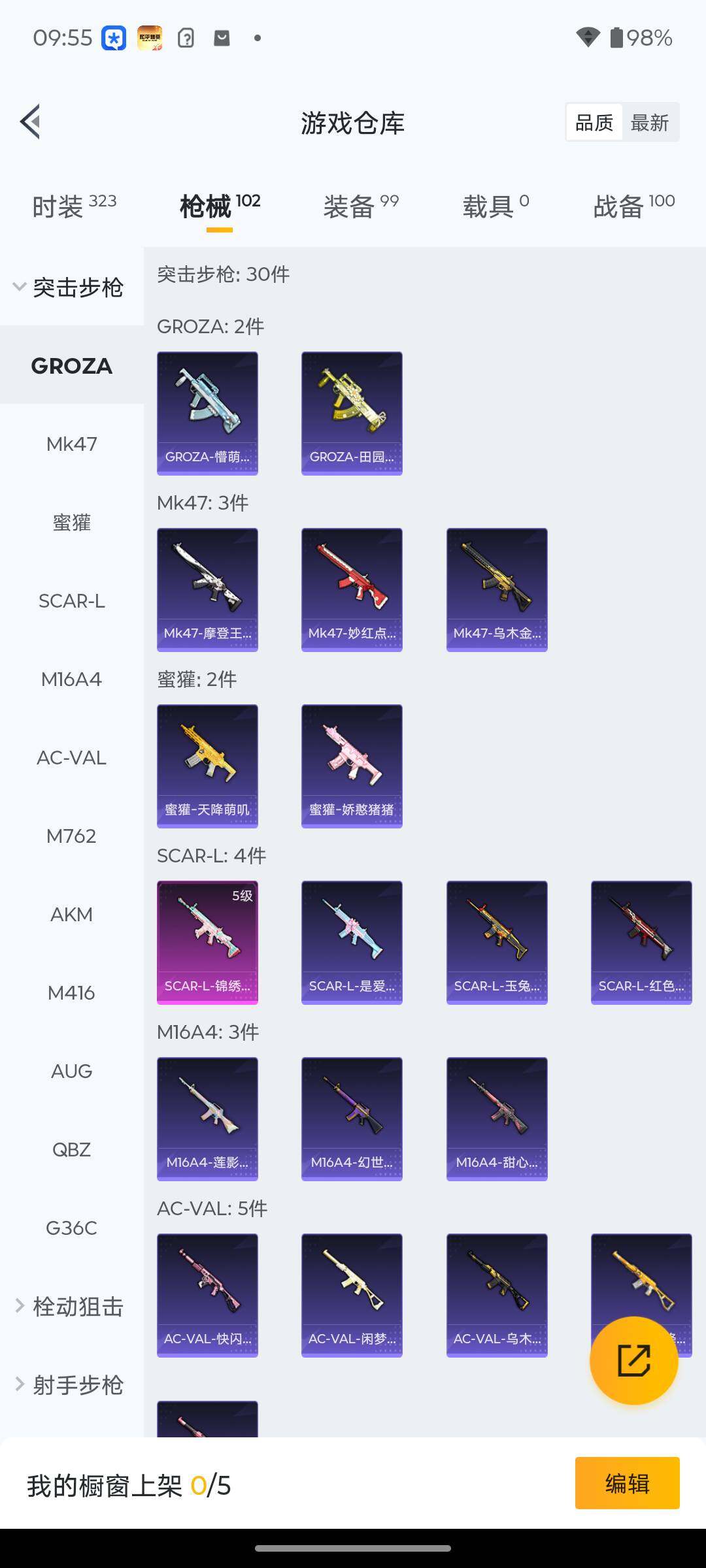Open the Mk47-妙红点 skin tile
The width and height of the screenshot is (706, 1568).
(352, 589)
